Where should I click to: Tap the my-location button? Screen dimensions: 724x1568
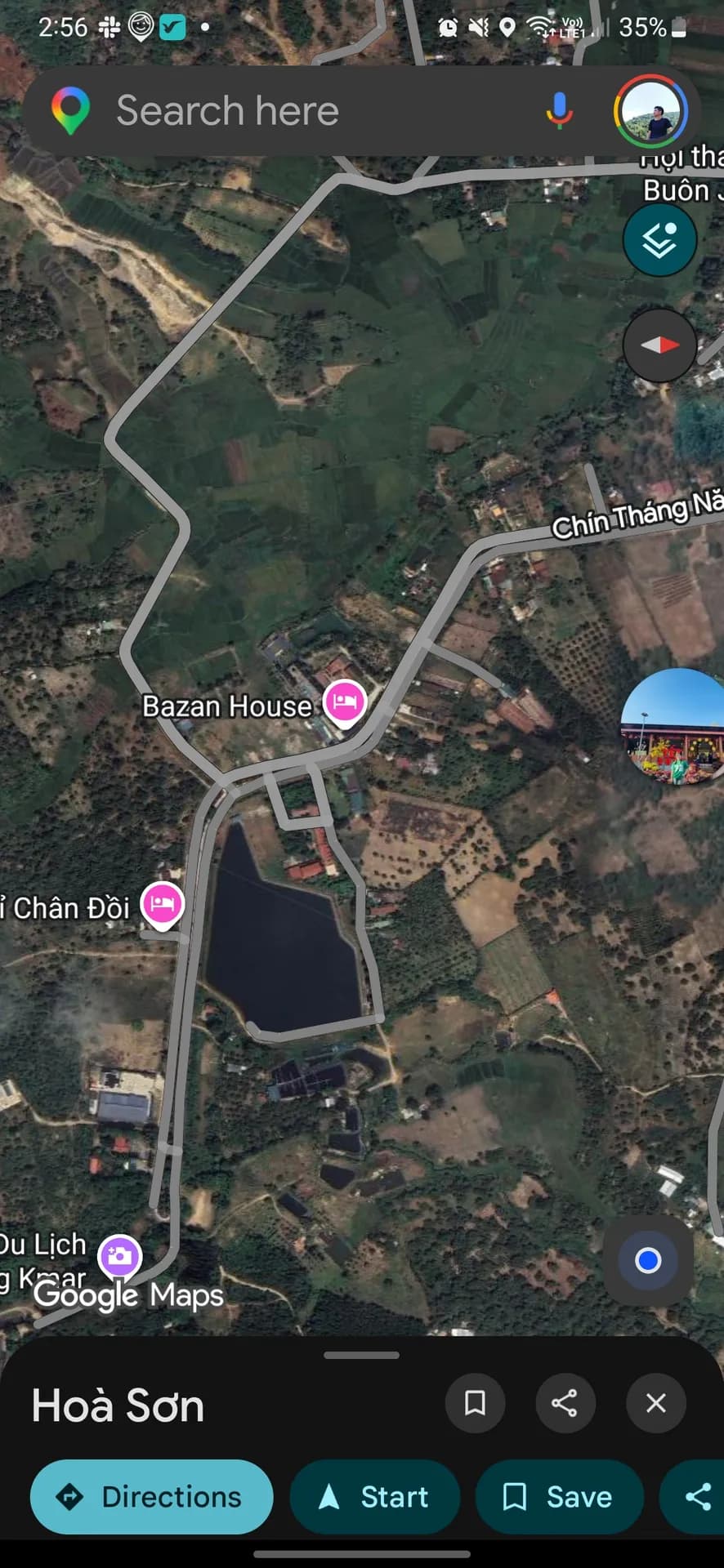(648, 1260)
